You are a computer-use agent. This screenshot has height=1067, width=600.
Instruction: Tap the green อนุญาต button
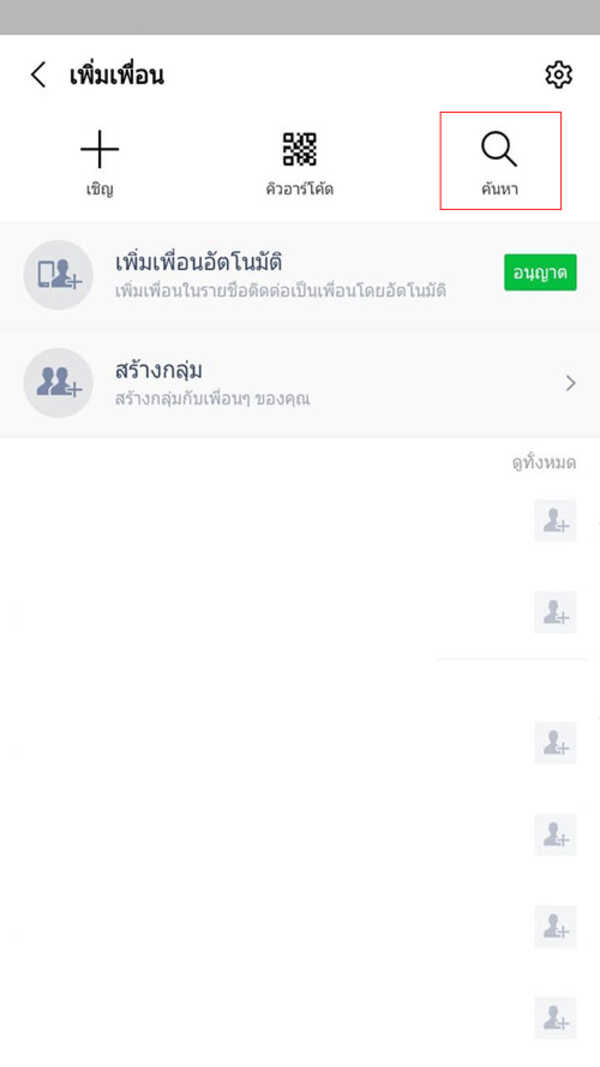coord(540,272)
